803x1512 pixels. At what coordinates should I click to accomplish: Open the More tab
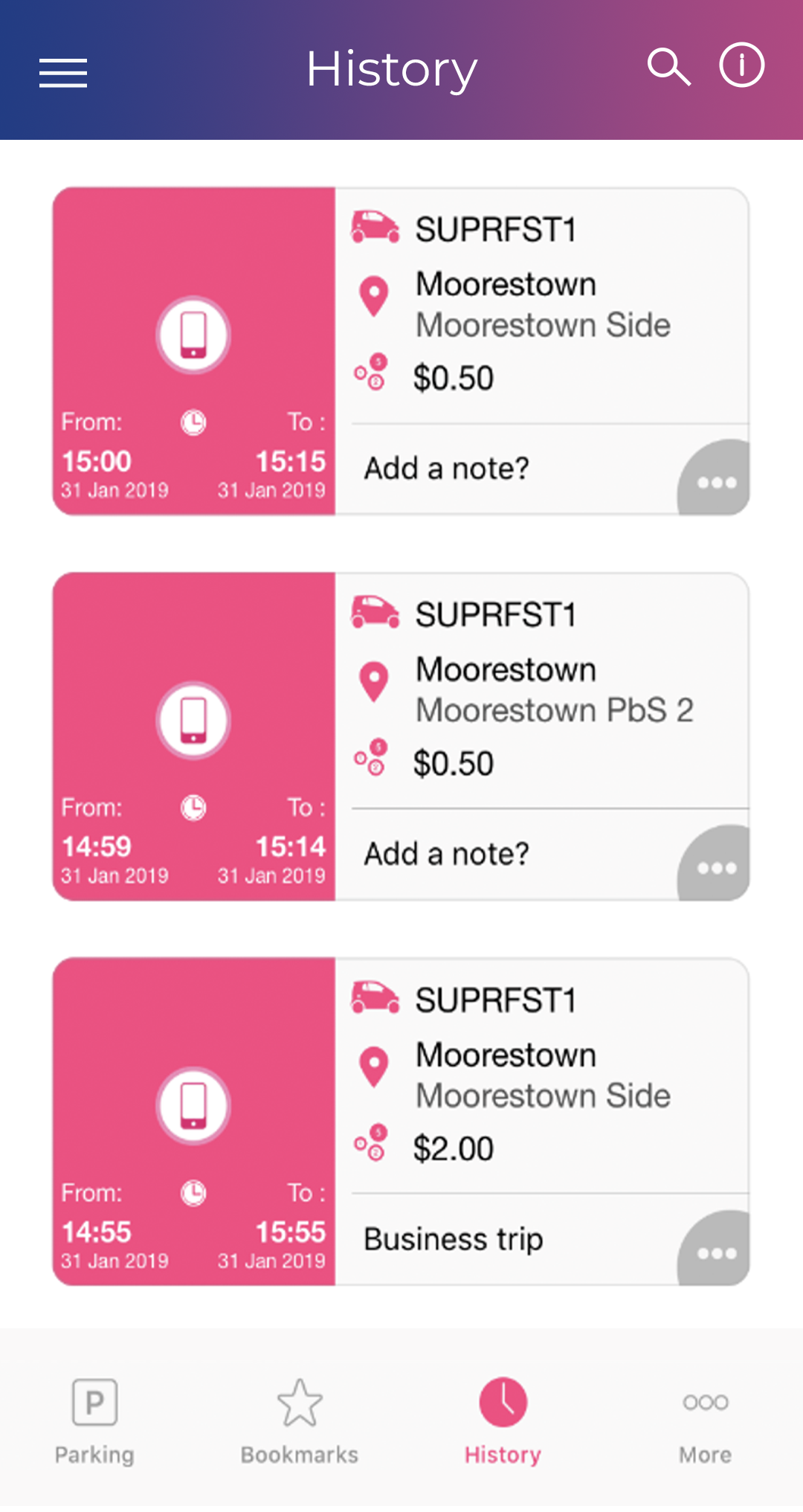tap(706, 1422)
